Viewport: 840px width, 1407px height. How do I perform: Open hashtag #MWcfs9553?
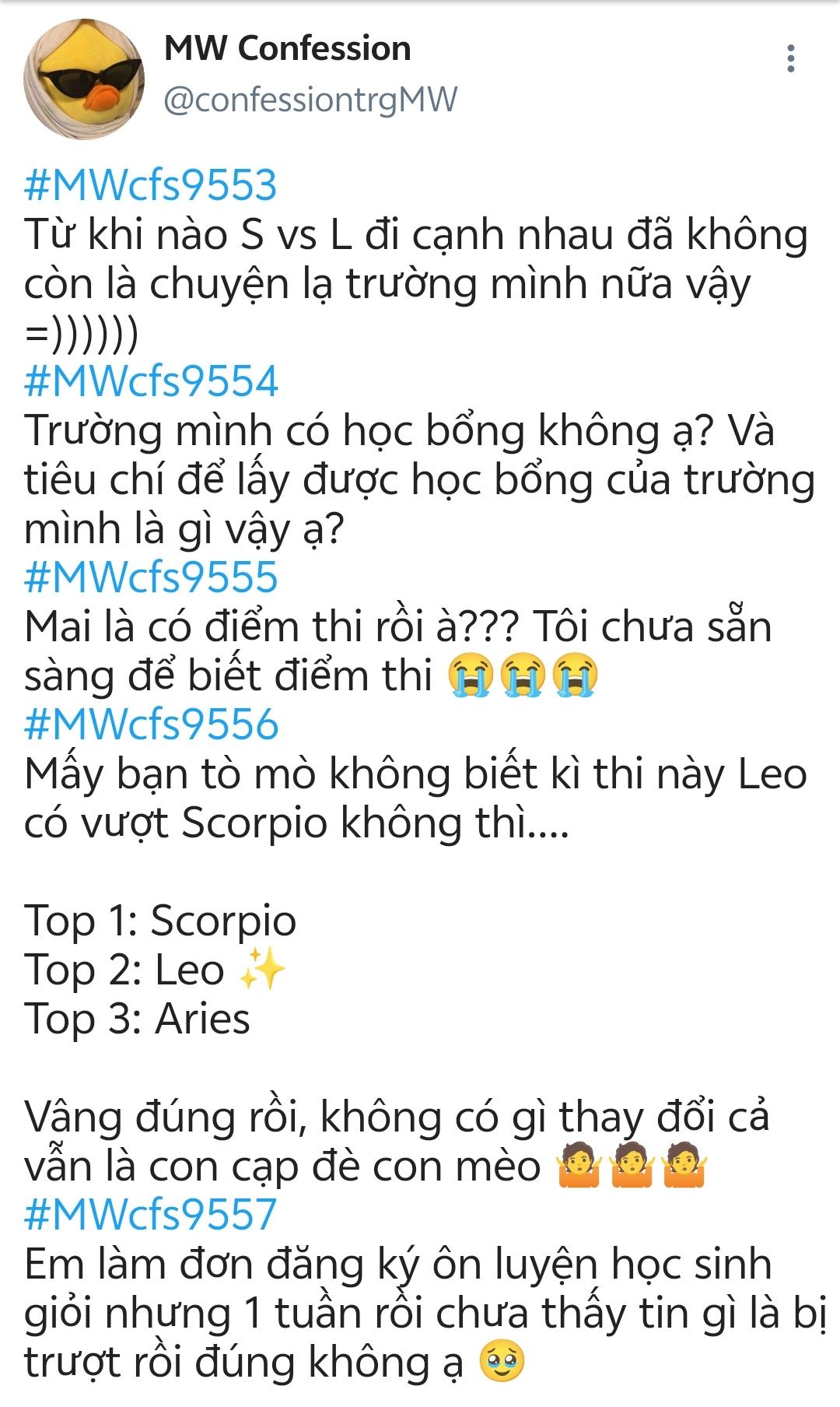click(151, 185)
